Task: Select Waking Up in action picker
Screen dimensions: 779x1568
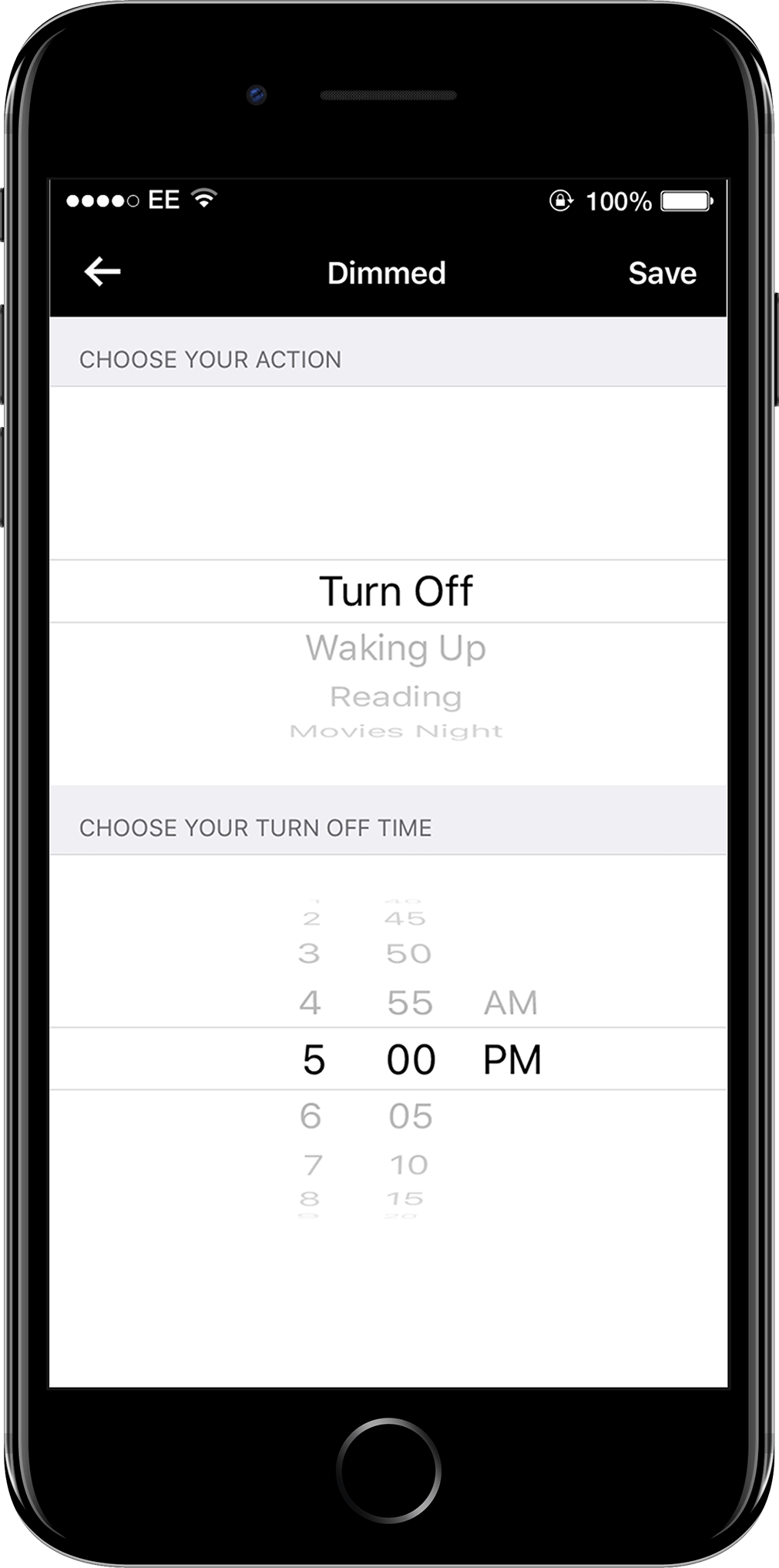Action: (395, 648)
